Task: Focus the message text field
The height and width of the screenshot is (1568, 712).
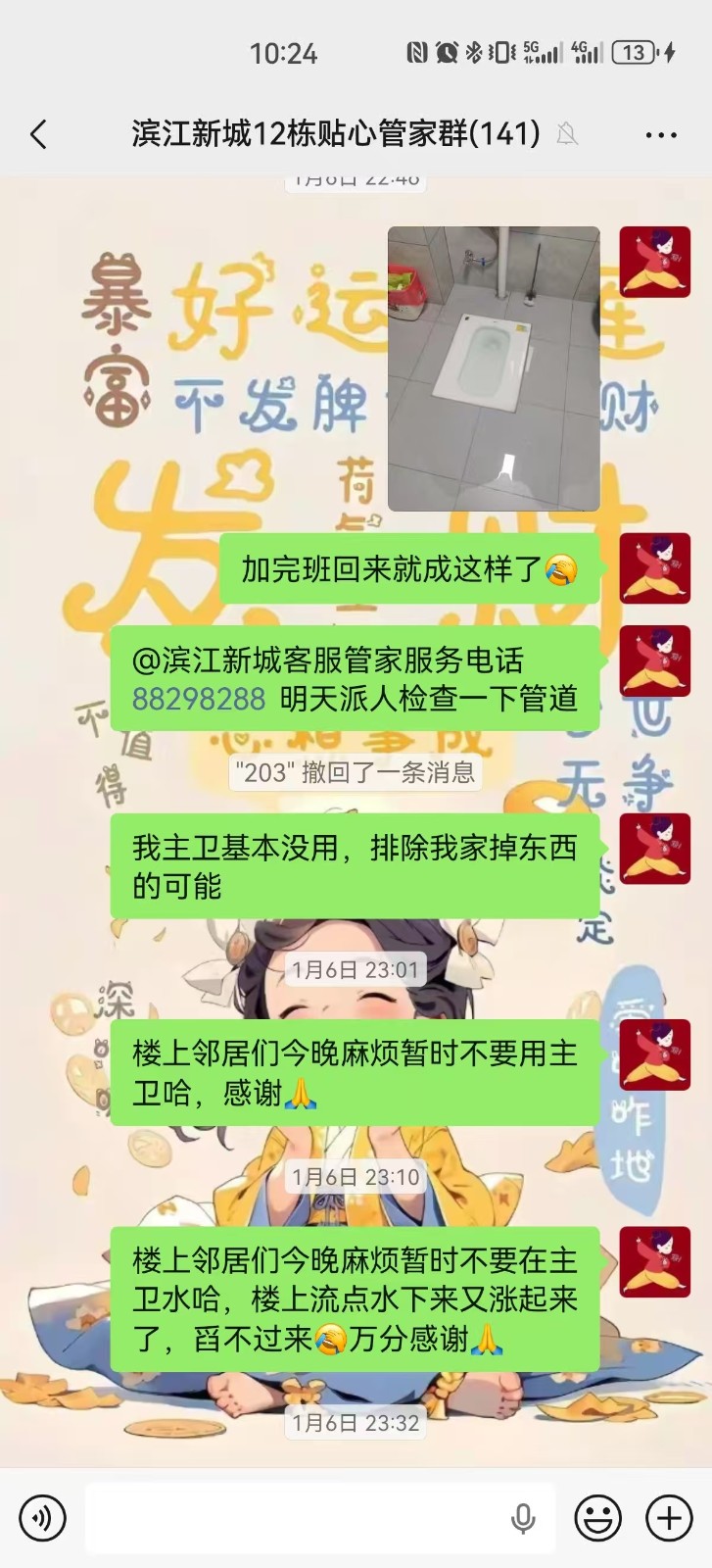Action: [x=294, y=1518]
